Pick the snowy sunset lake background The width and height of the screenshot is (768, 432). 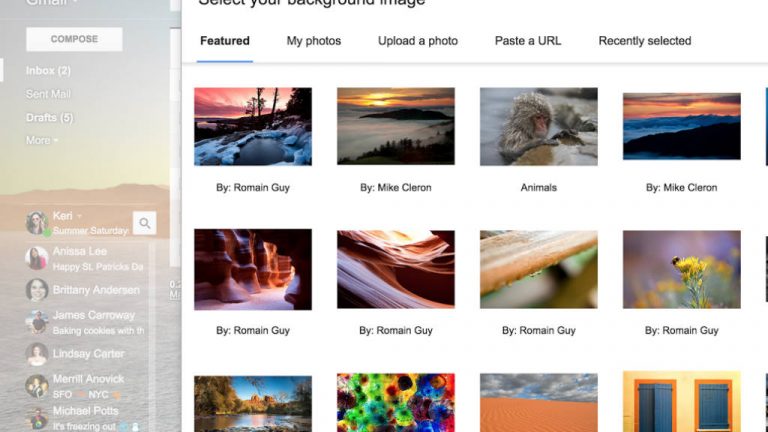(x=252, y=126)
